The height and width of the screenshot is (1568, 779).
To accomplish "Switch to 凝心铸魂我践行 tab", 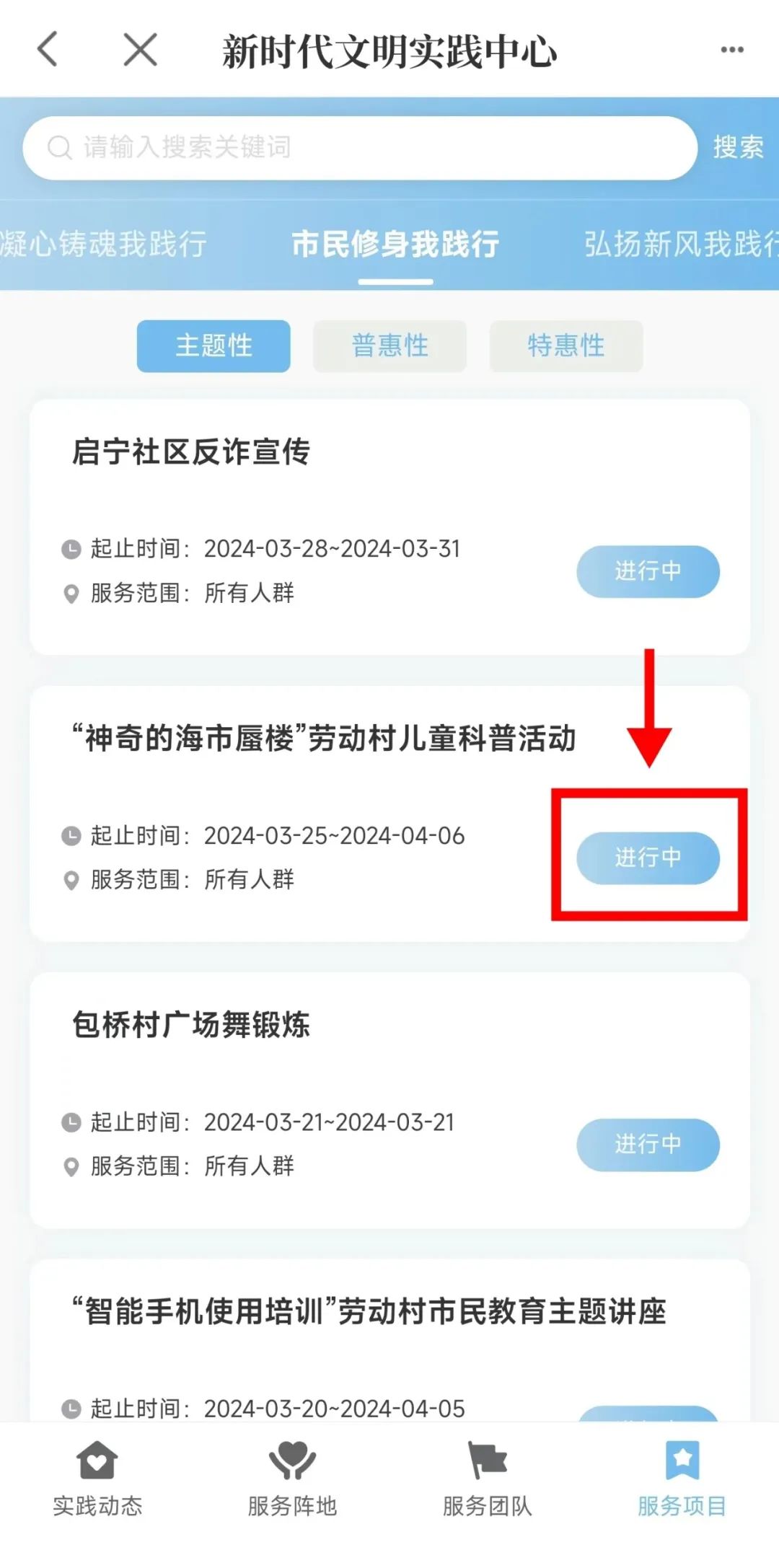I will [x=103, y=244].
